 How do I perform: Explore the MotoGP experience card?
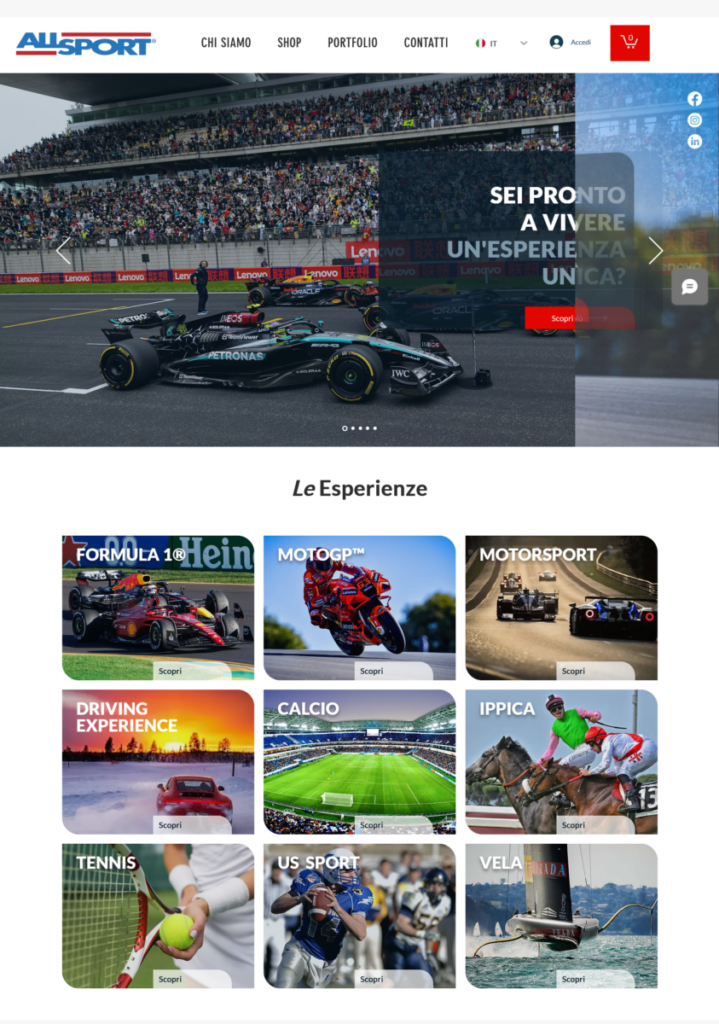click(x=359, y=607)
